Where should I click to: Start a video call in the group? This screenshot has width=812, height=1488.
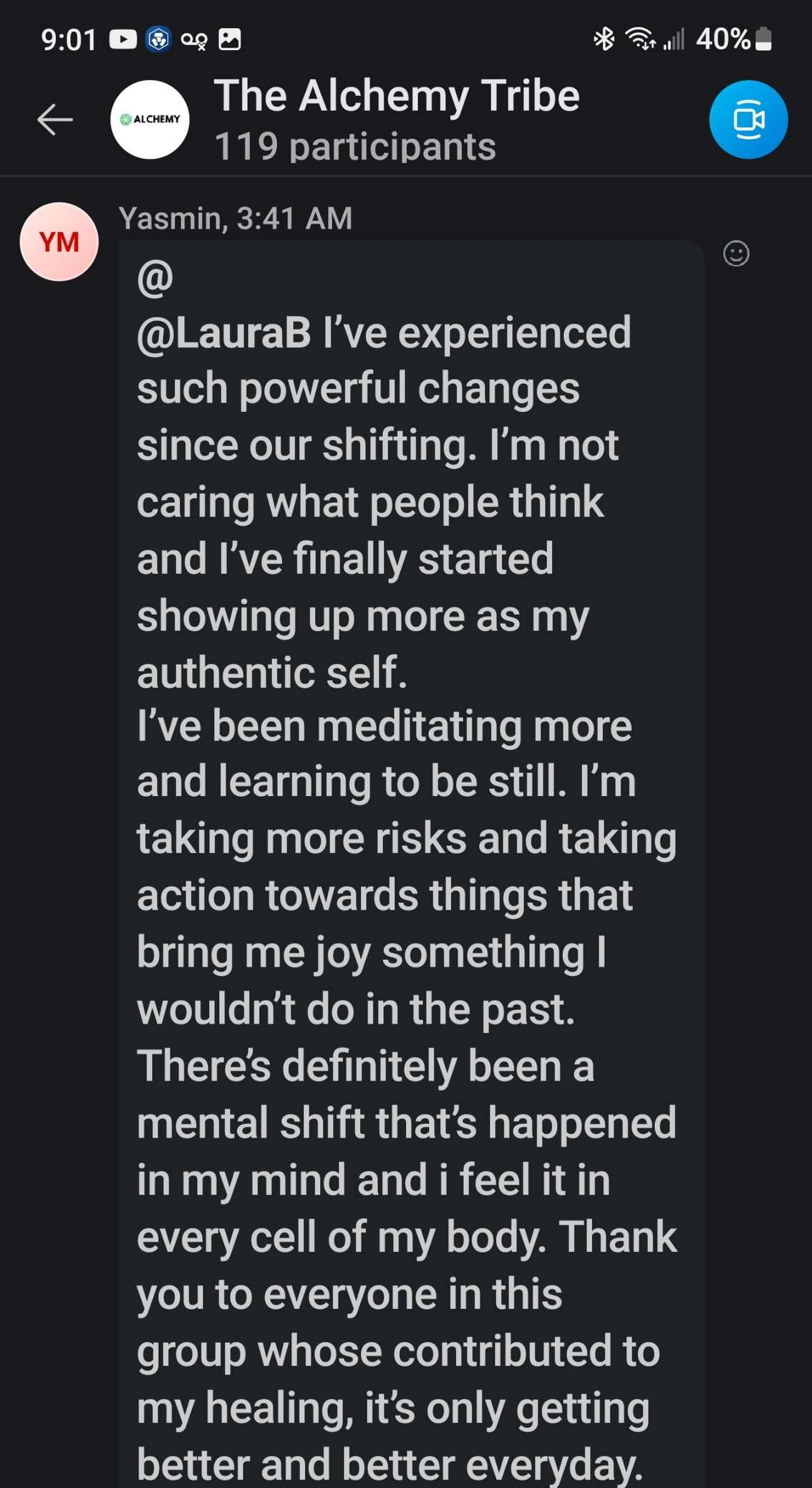(x=748, y=119)
